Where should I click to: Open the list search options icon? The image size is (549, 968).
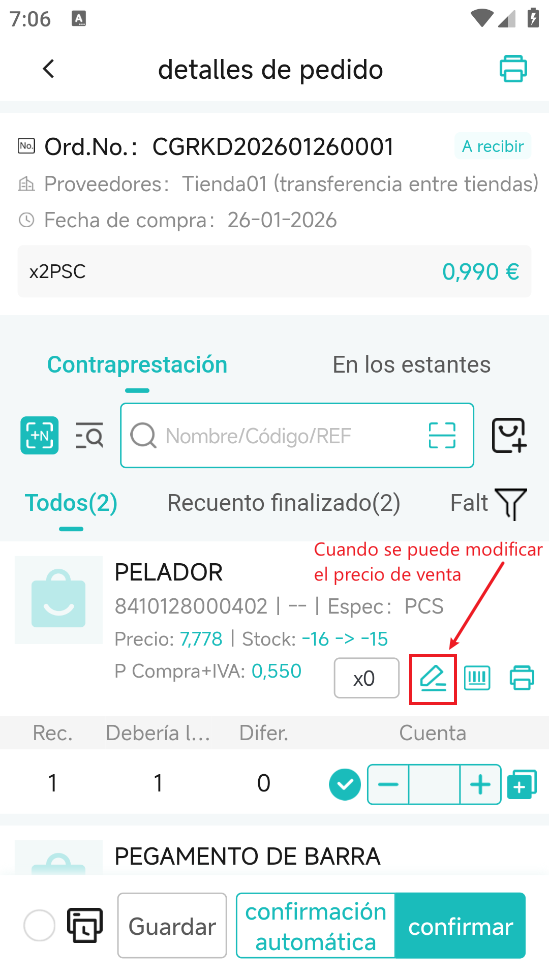tap(90, 435)
